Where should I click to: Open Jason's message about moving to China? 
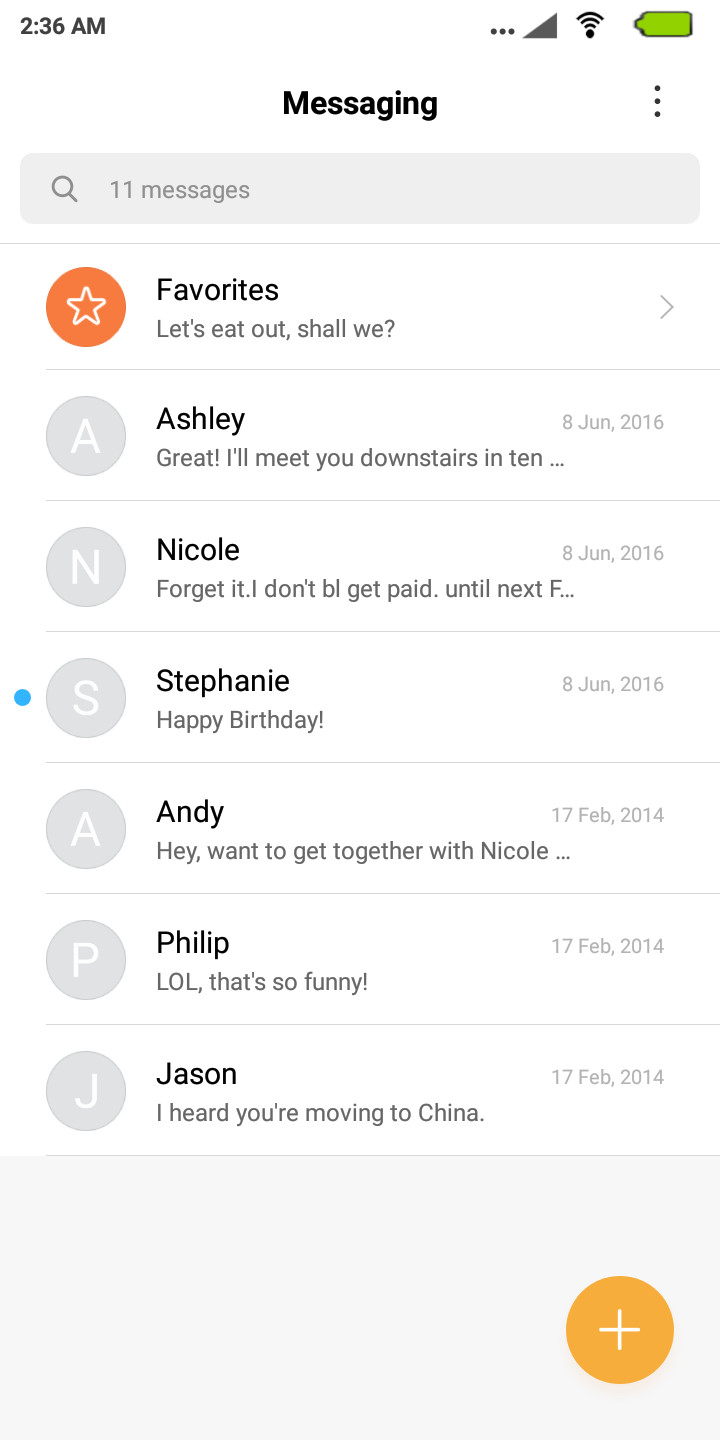click(360, 1091)
